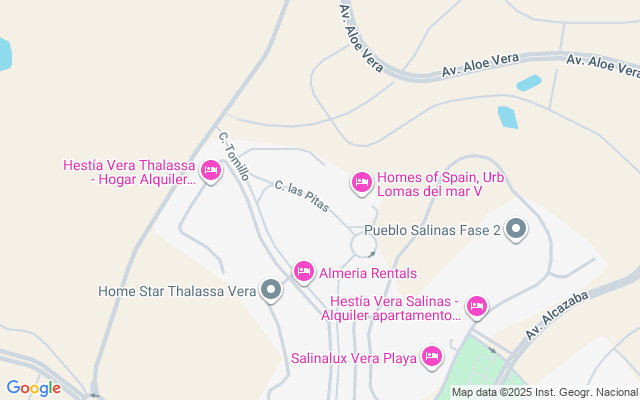
Task: Select the Homes of Spain map marker
Action: tap(361, 182)
